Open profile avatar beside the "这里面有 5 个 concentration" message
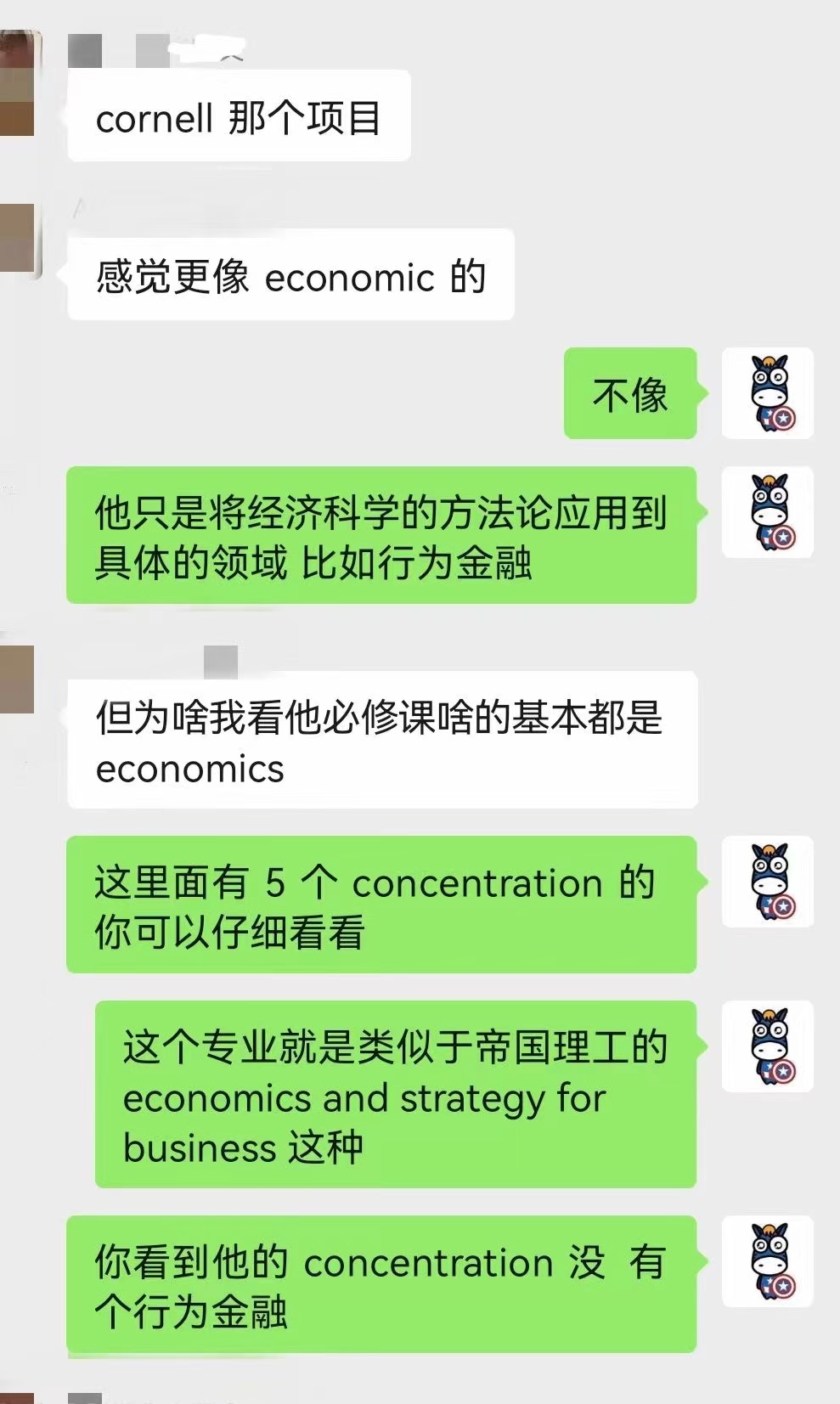 (x=767, y=882)
